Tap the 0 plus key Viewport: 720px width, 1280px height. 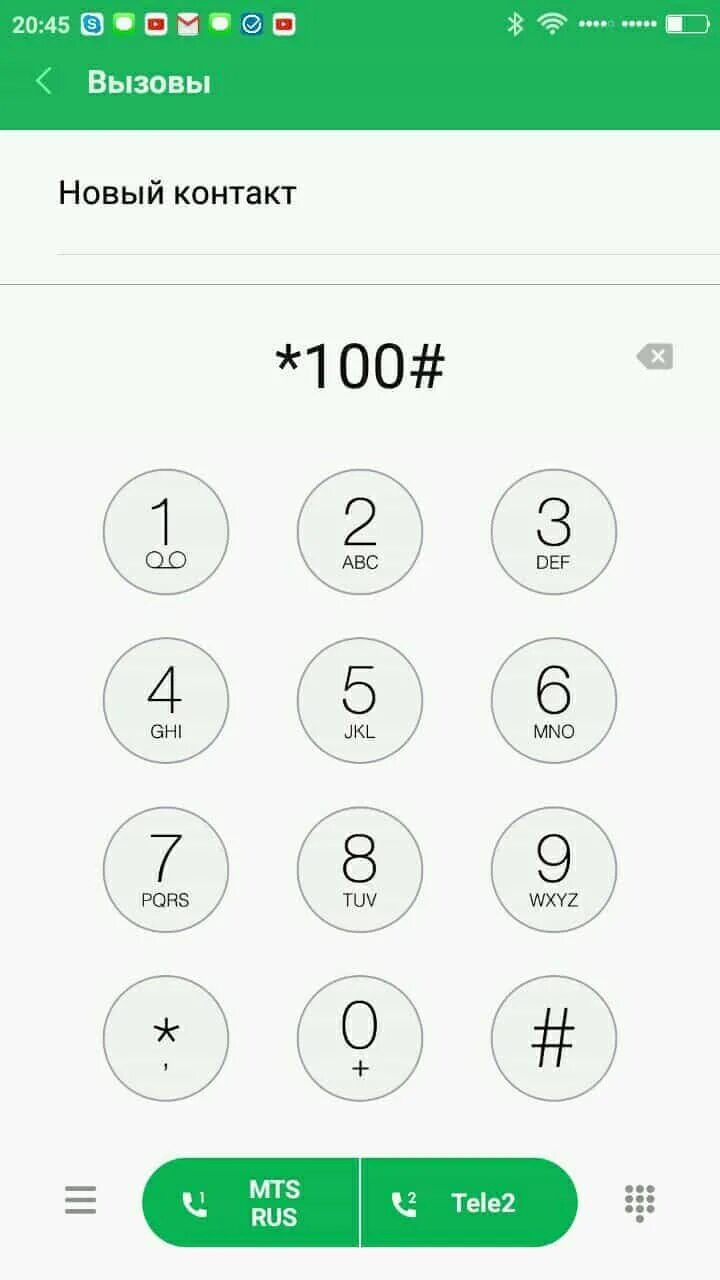pyautogui.click(x=360, y=1038)
